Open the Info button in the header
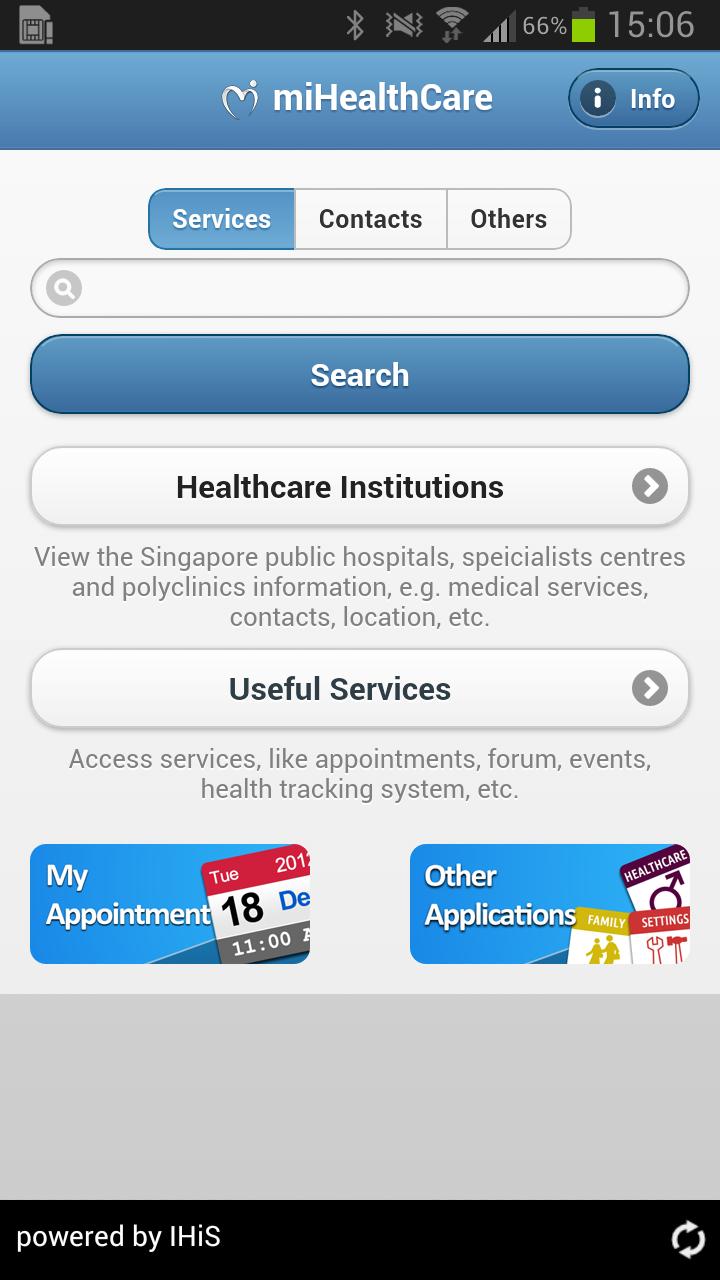The width and height of the screenshot is (720, 1280). (x=632, y=98)
